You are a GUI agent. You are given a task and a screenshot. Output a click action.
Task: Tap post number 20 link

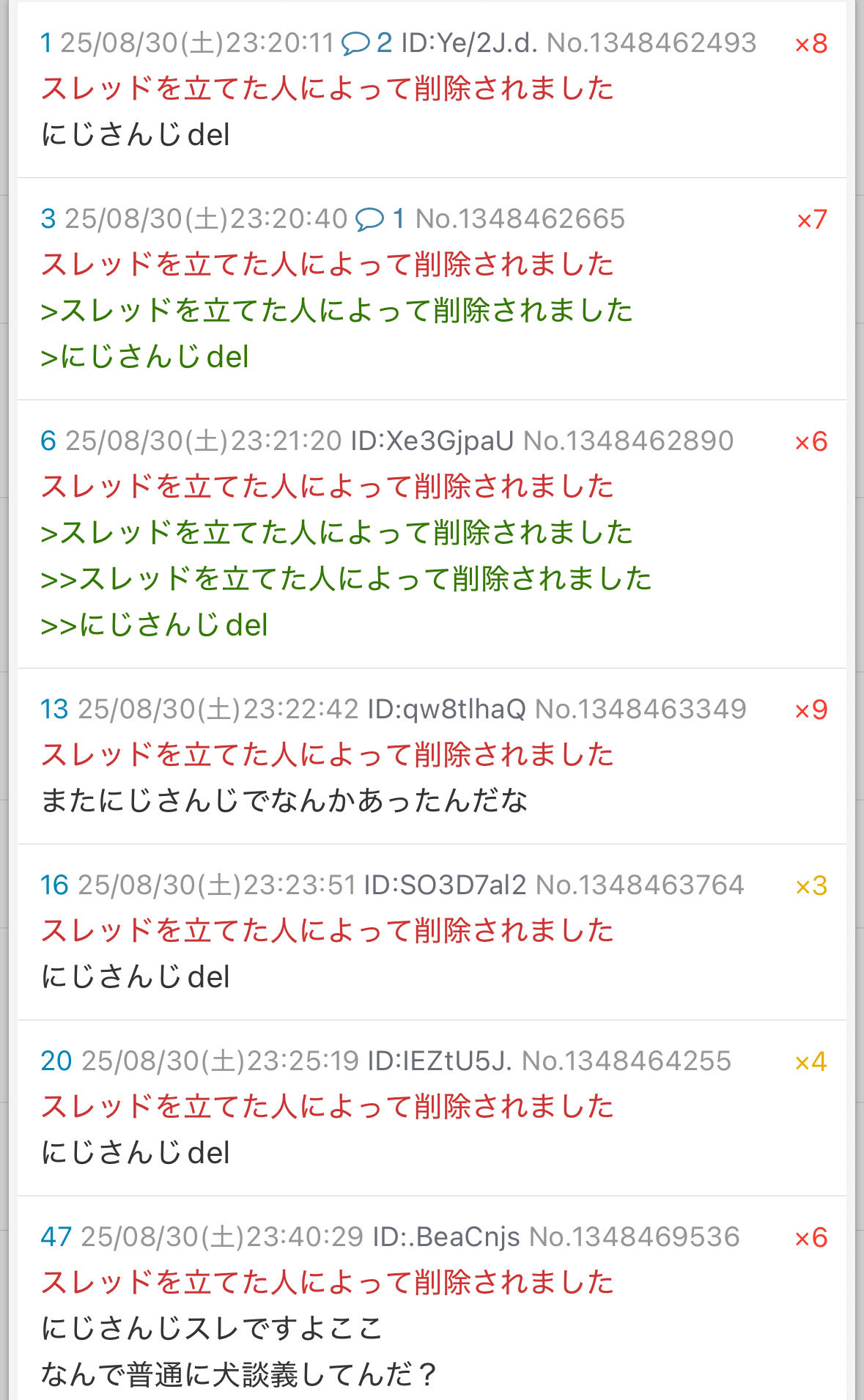coord(56,1061)
